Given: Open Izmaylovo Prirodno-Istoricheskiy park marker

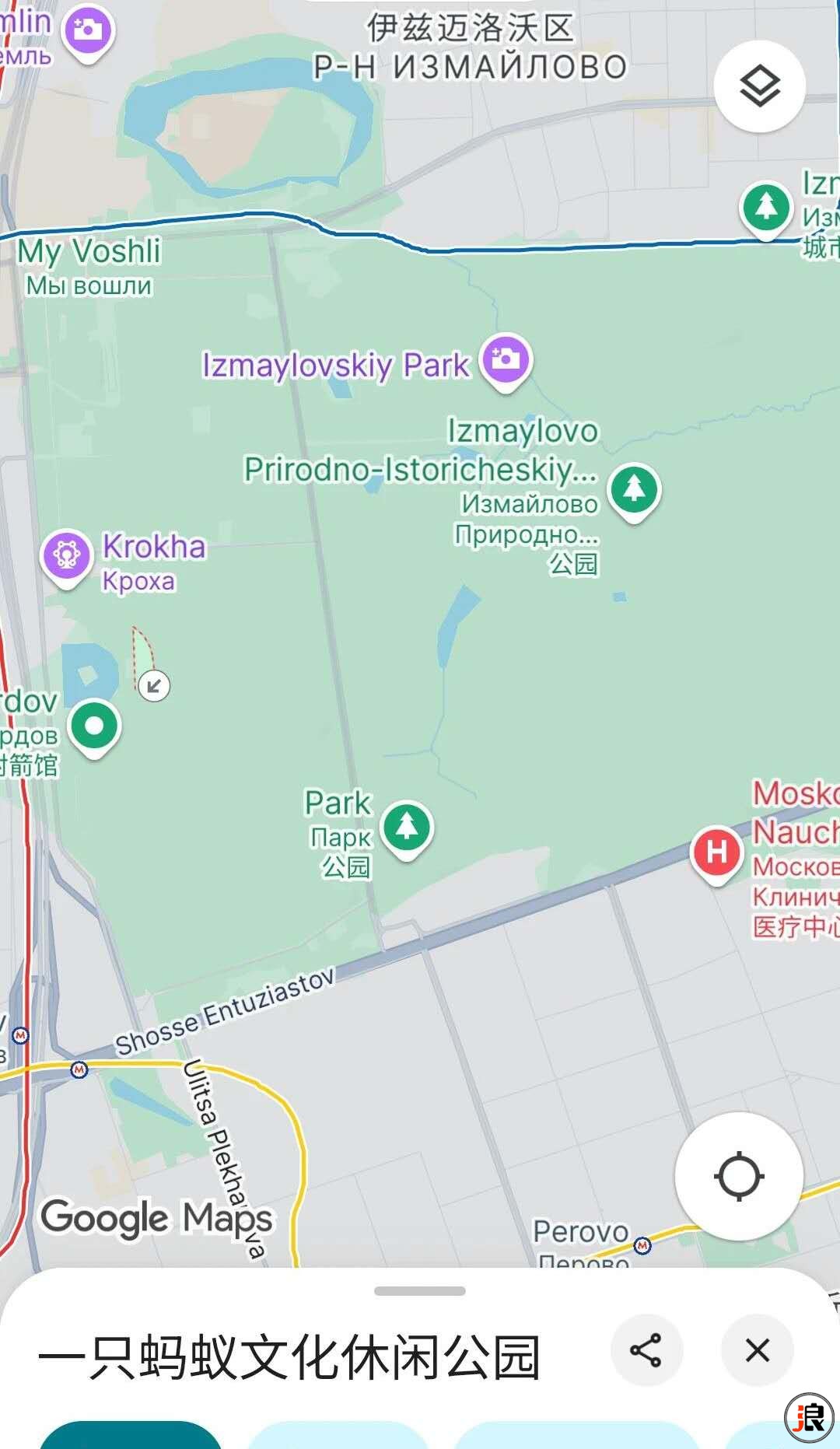Looking at the screenshot, I should 634,491.
